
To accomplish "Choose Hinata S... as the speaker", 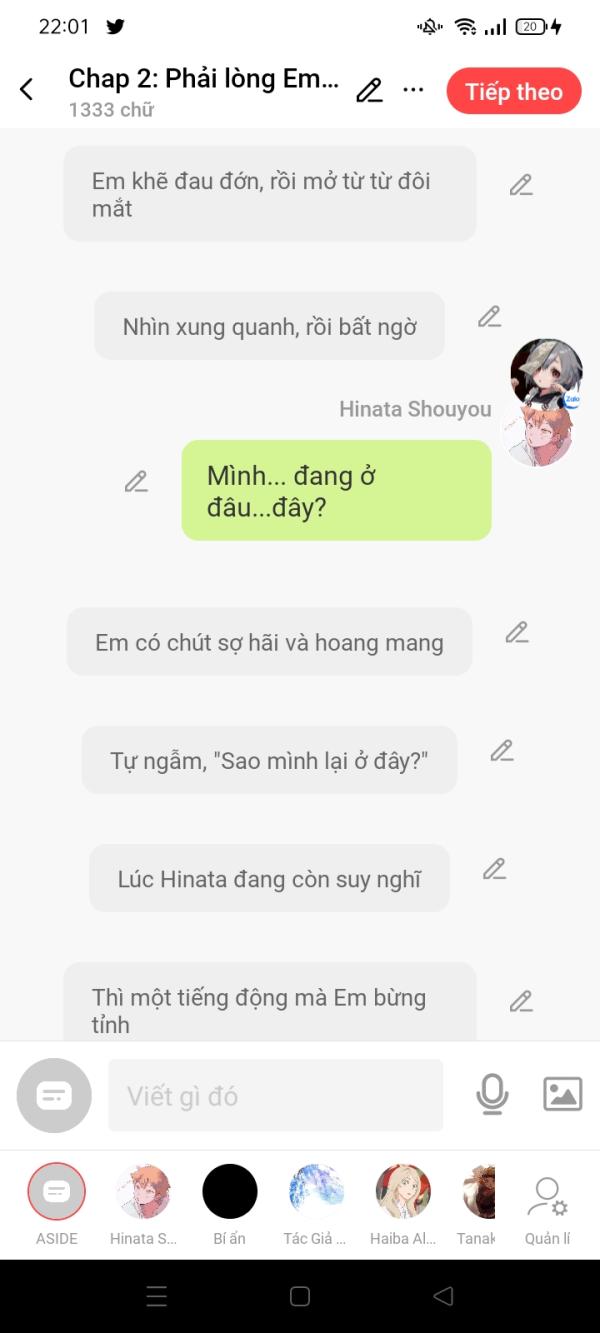I will click(143, 1192).
